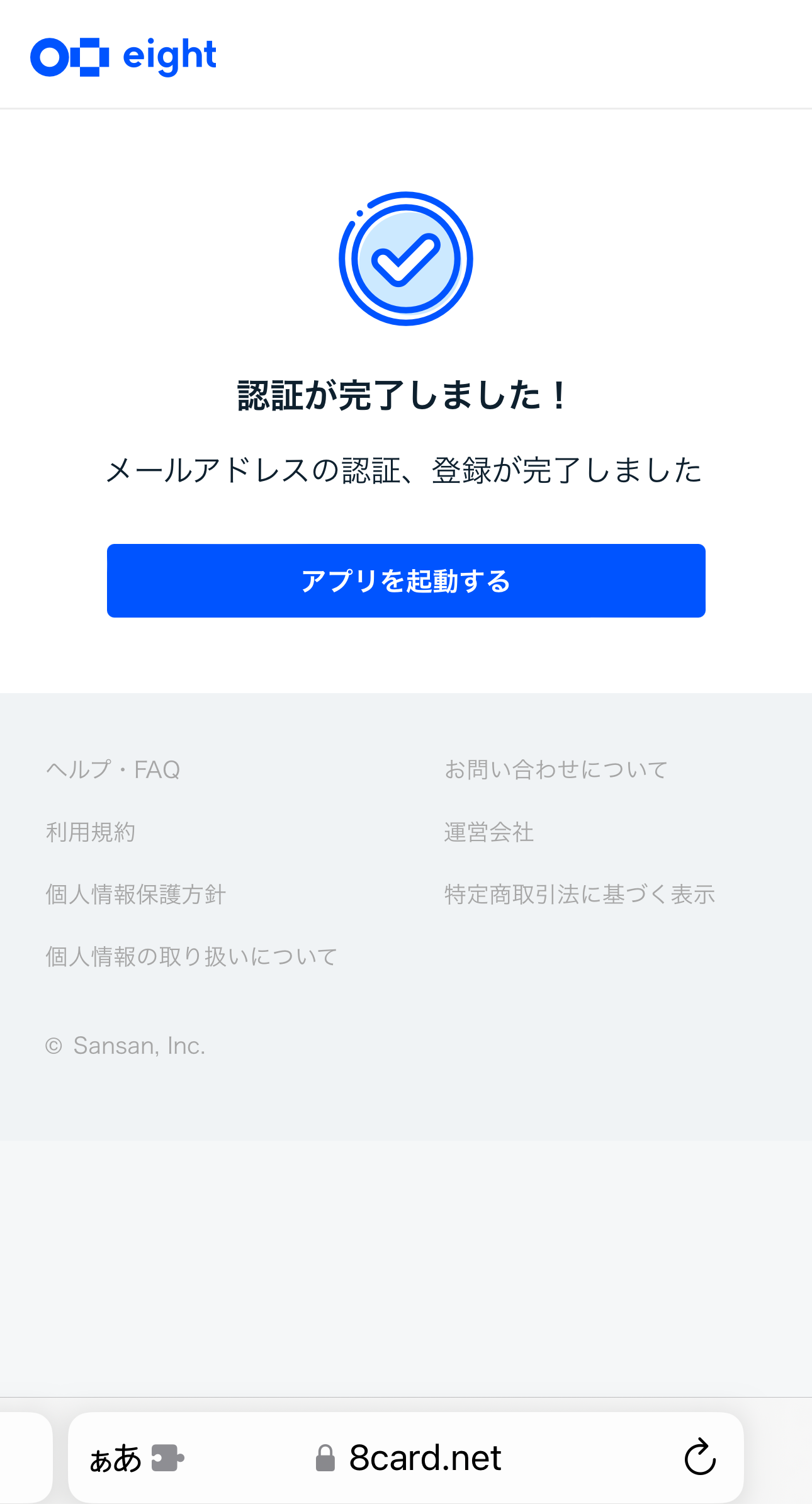Go to Eight home via header logo

click(124, 57)
